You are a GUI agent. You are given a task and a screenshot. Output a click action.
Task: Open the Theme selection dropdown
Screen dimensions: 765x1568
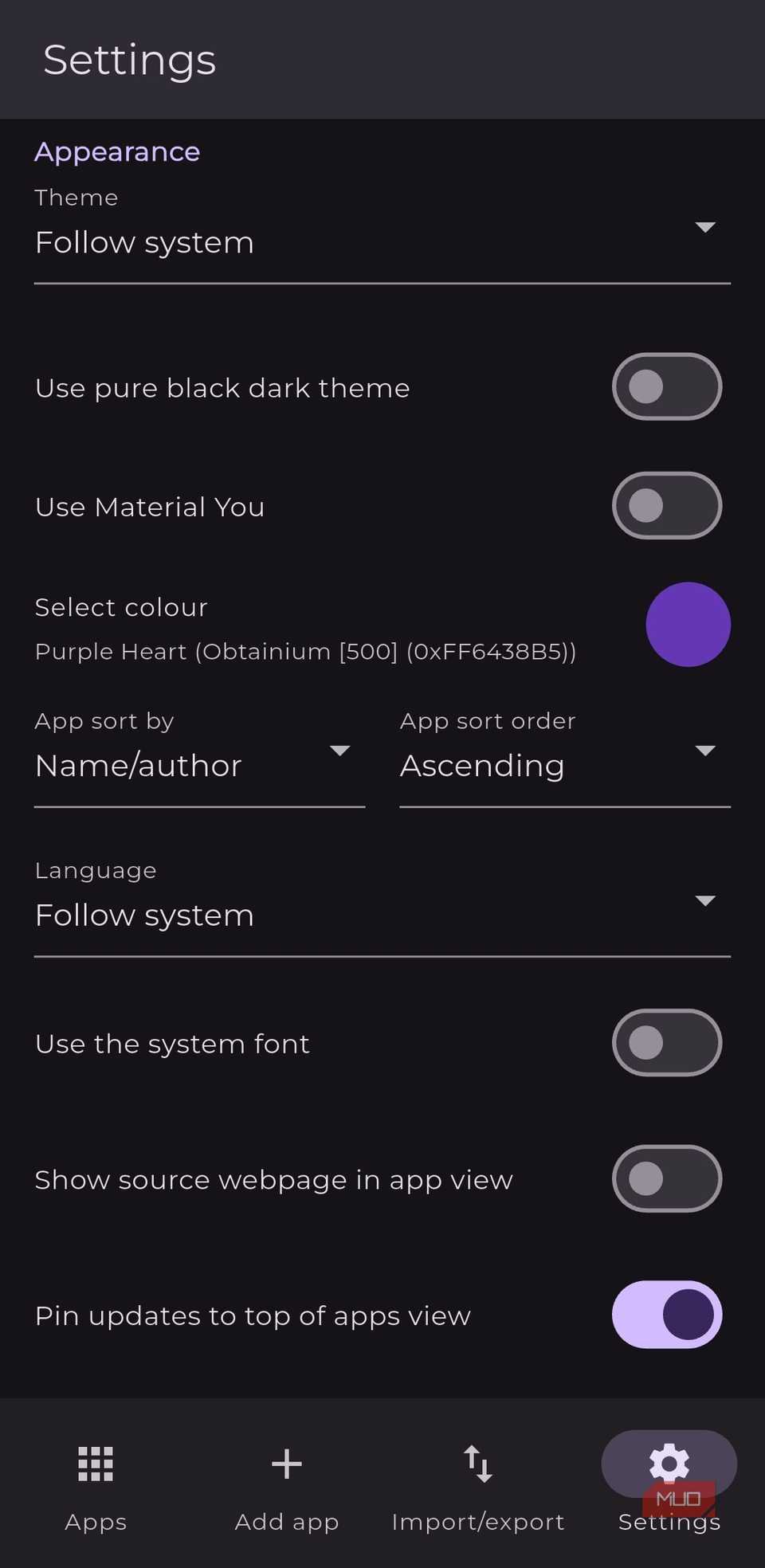pyautogui.click(x=382, y=241)
